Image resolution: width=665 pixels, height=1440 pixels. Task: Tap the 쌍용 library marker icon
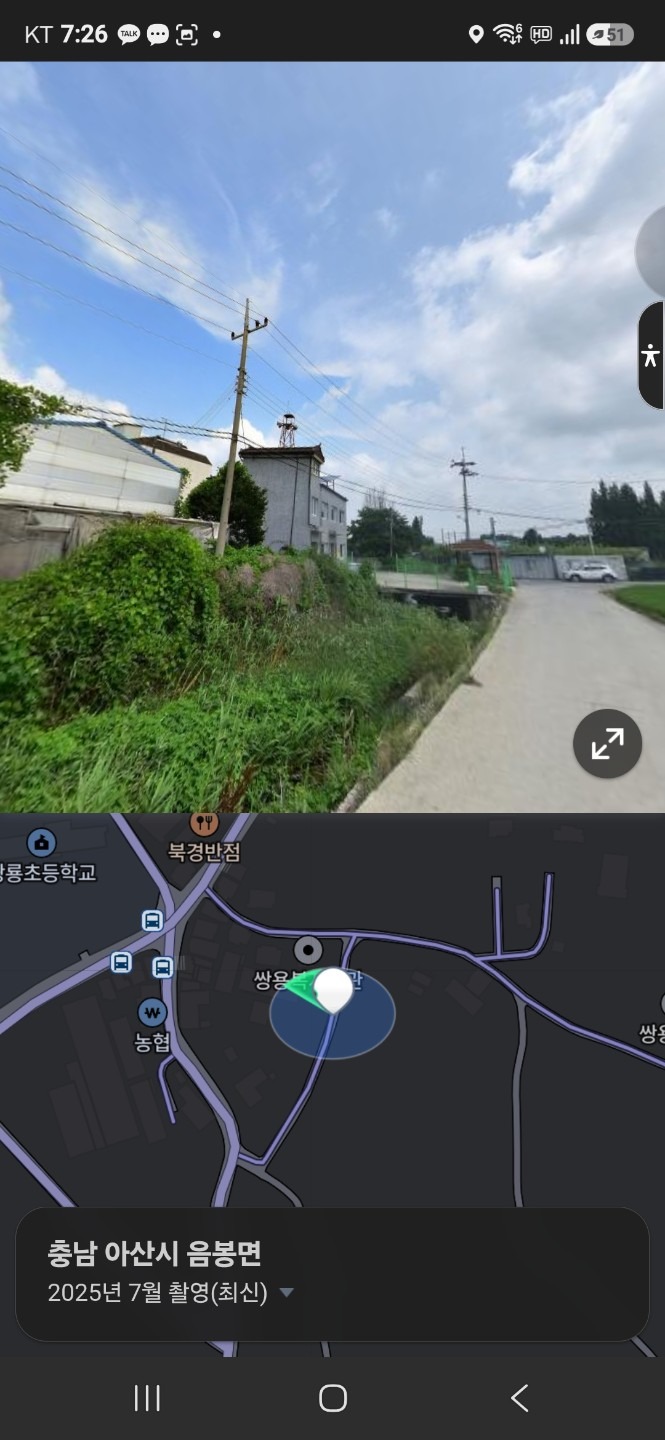[x=308, y=950]
